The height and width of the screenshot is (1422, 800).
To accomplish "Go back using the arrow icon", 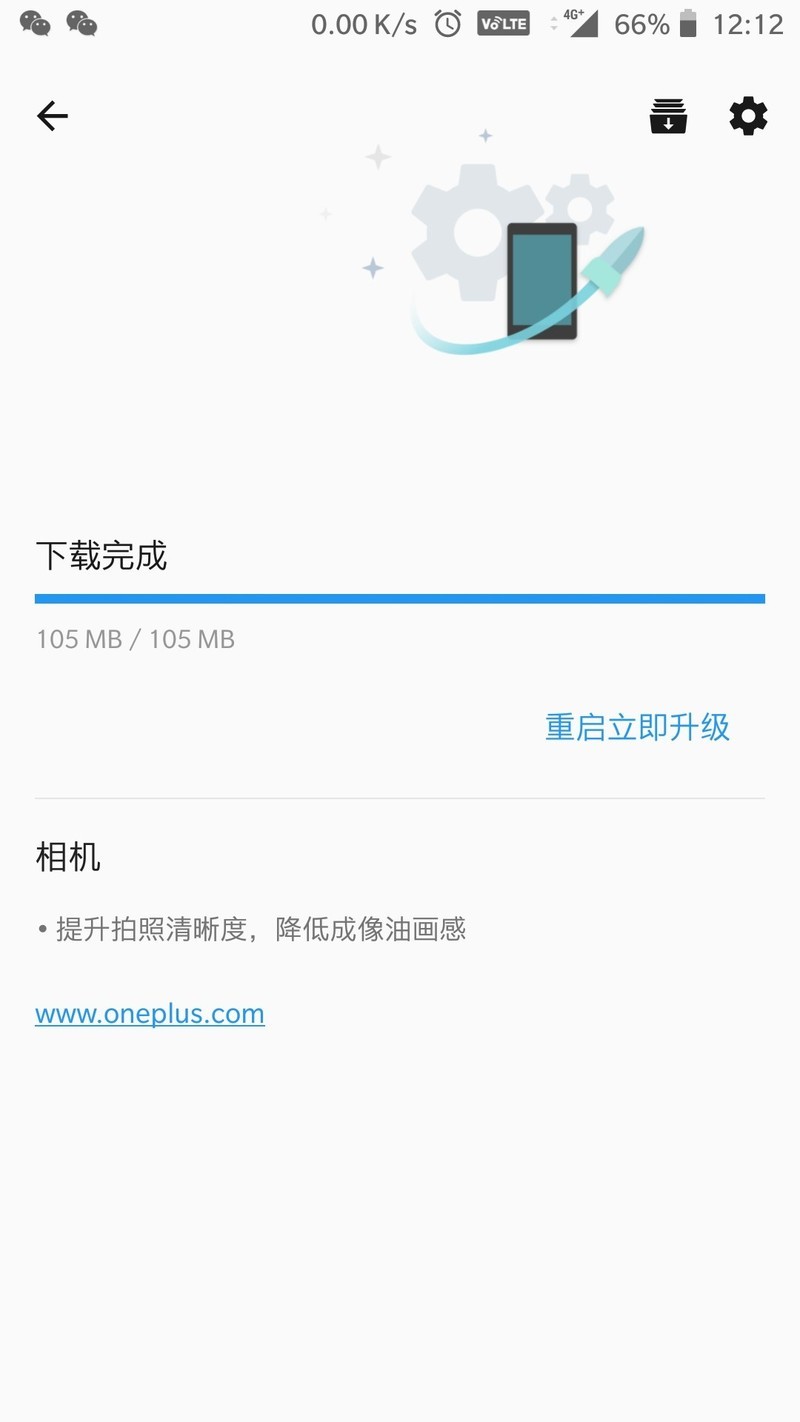I will point(52,117).
